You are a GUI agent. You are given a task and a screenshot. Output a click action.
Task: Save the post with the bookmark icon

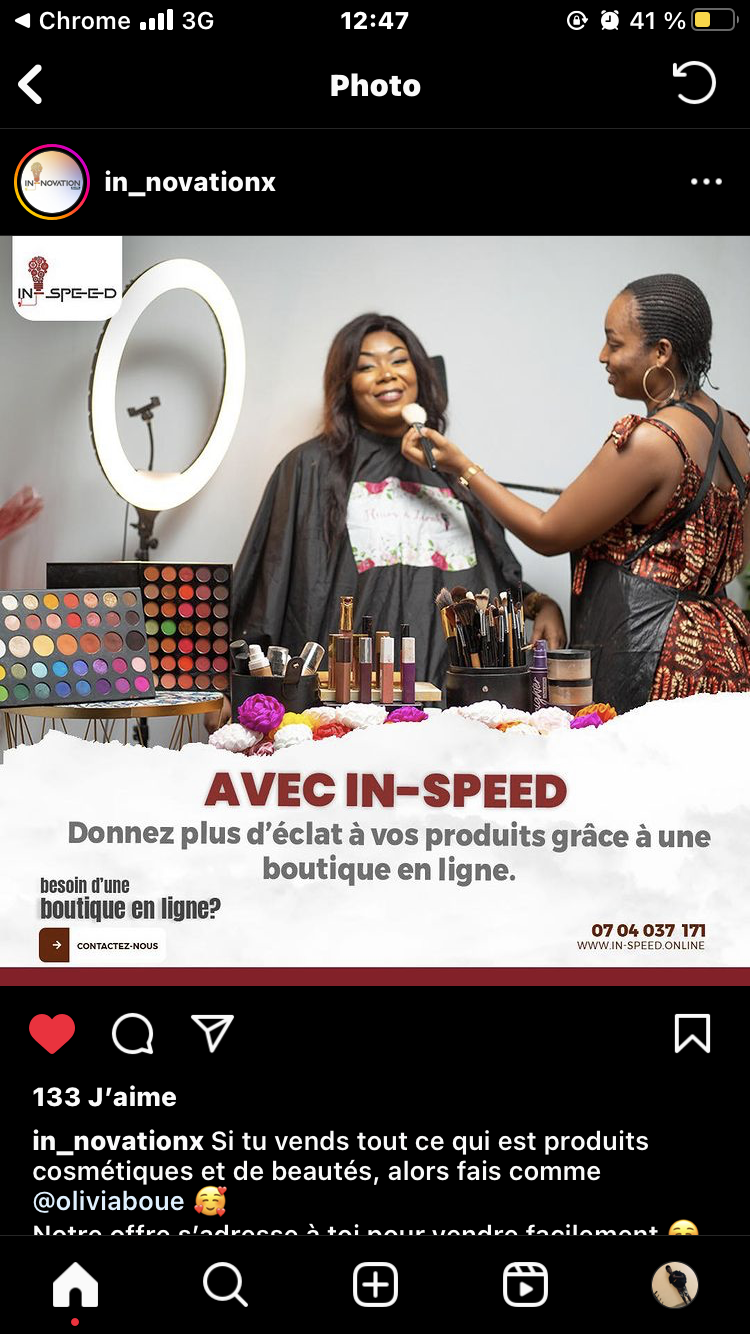(x=692, y=1034)
